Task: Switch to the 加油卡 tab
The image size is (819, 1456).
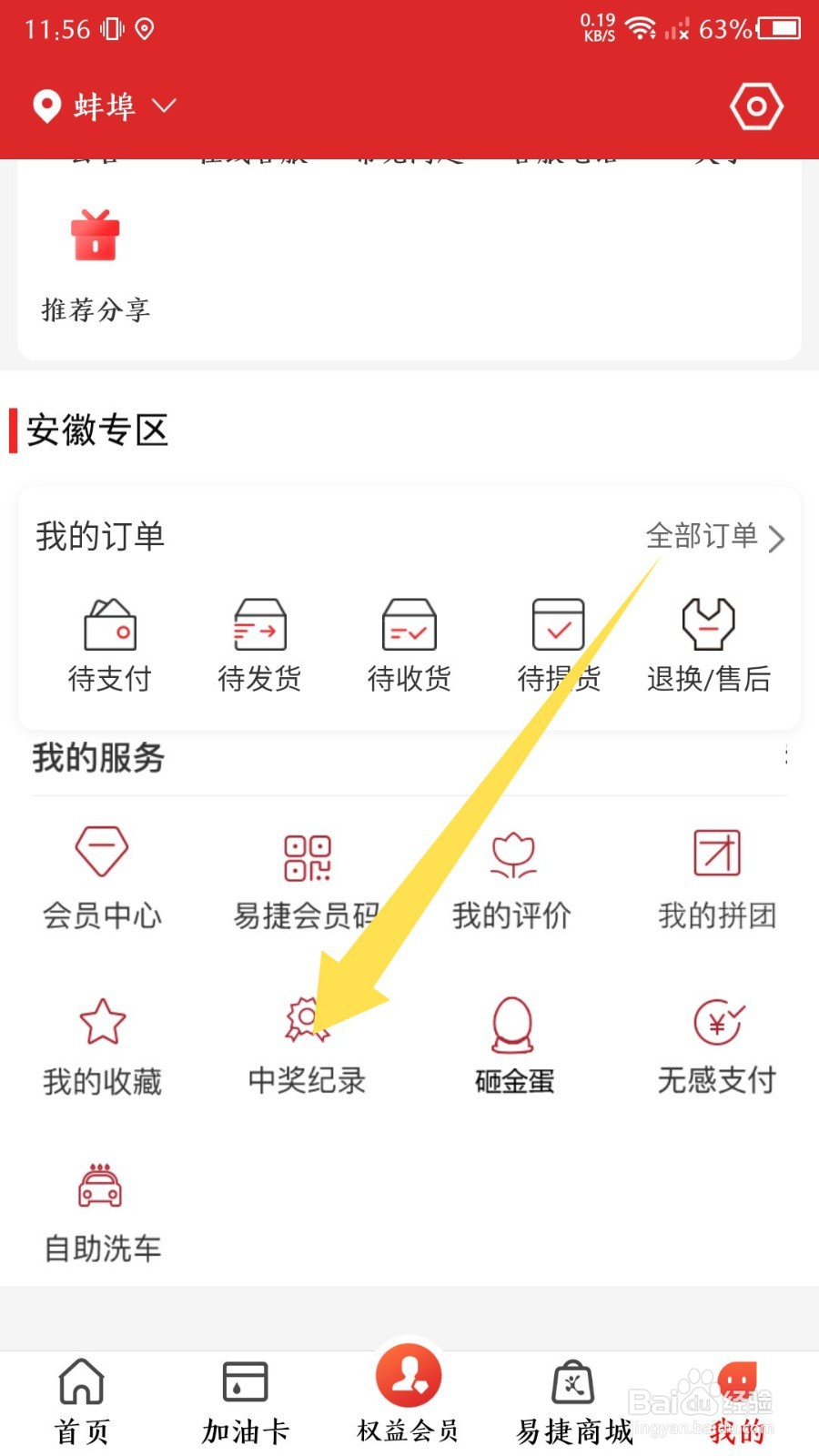Action: click(244, 1397)
